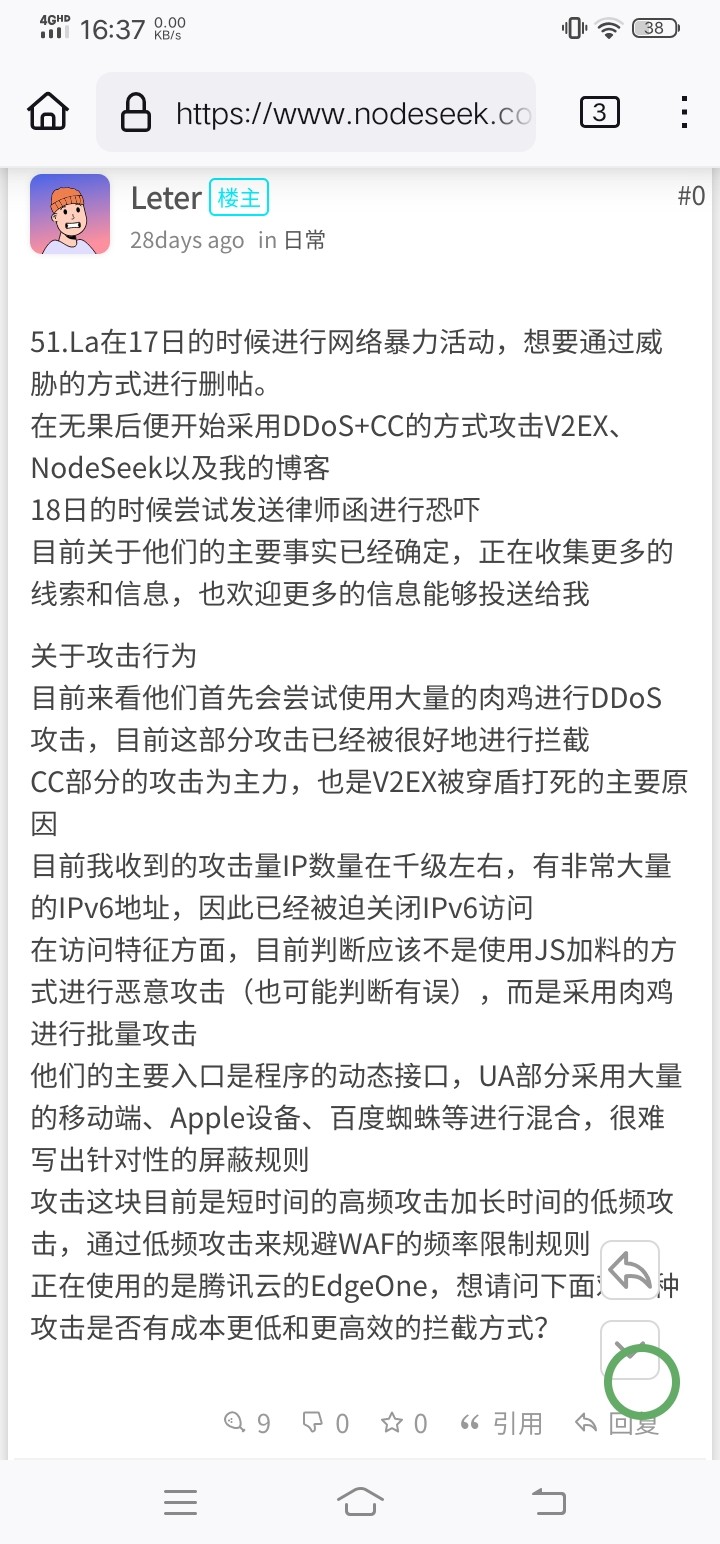The width and height of the screenshot is (720, 1544).
Task: Open the system recent apps menu
Action: coord(180,1502)
